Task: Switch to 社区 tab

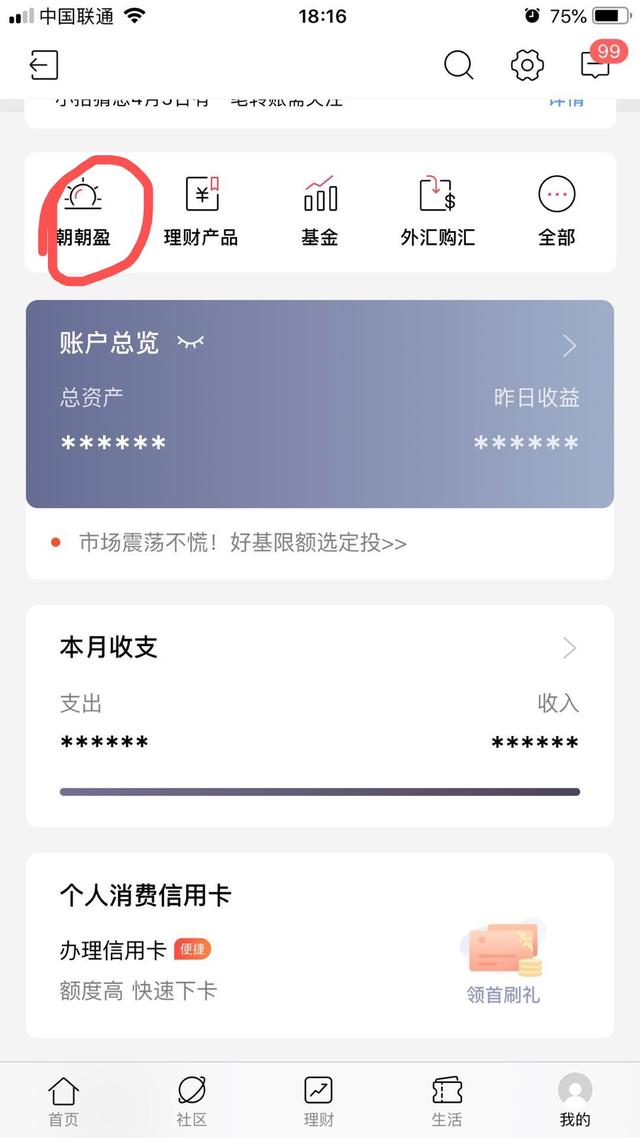Action: (191, 1100)
